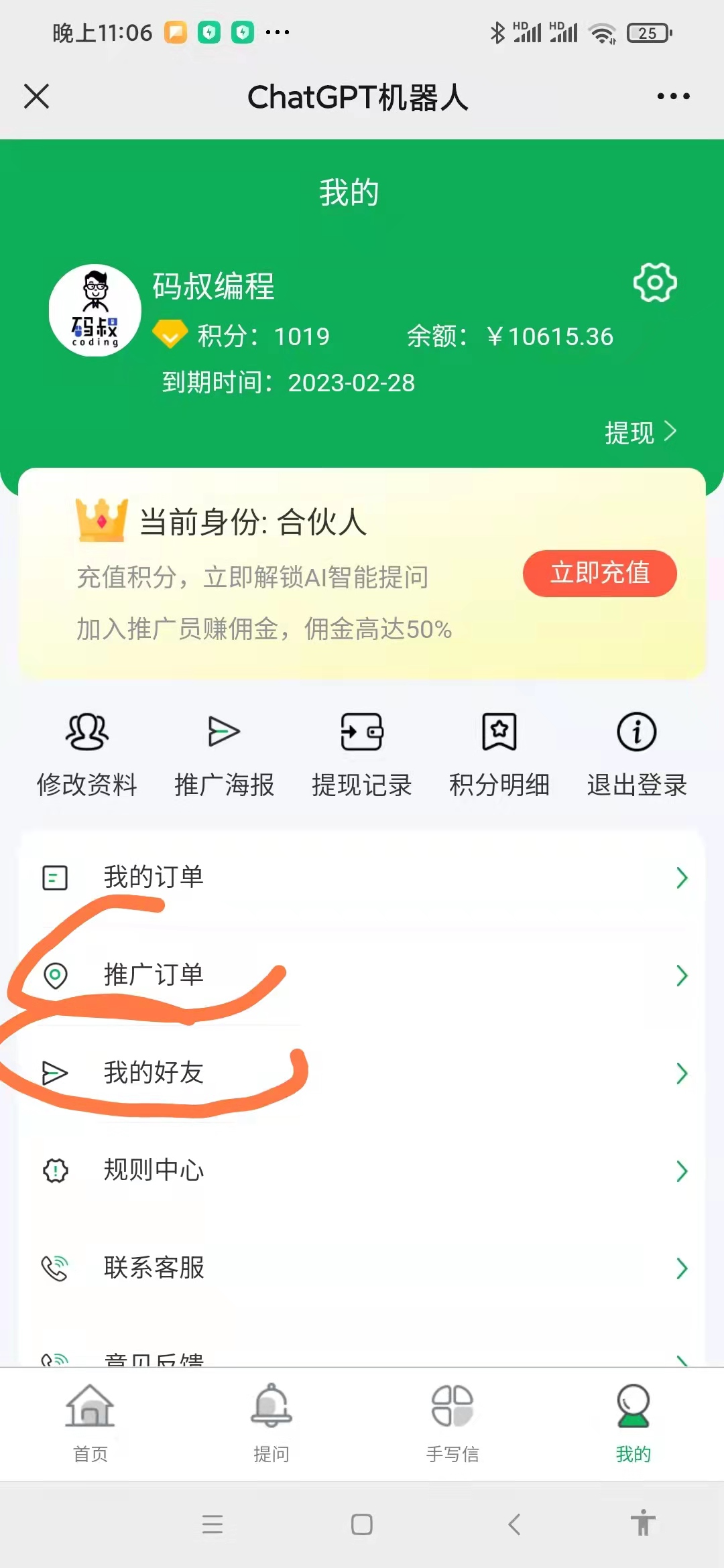Tap 提现 to withdraw balance
This screenshot has width=724, height=1568.
[x=640, y=432]
